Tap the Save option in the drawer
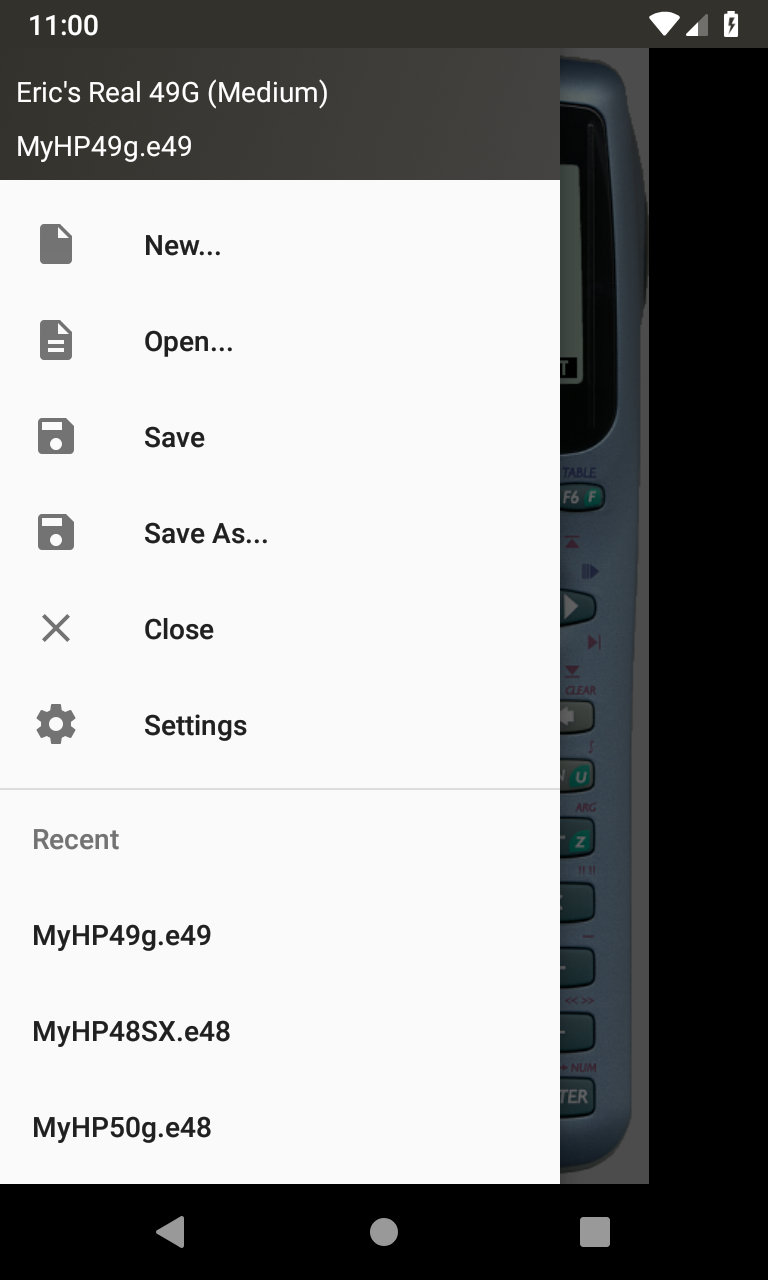 [280, 437]
